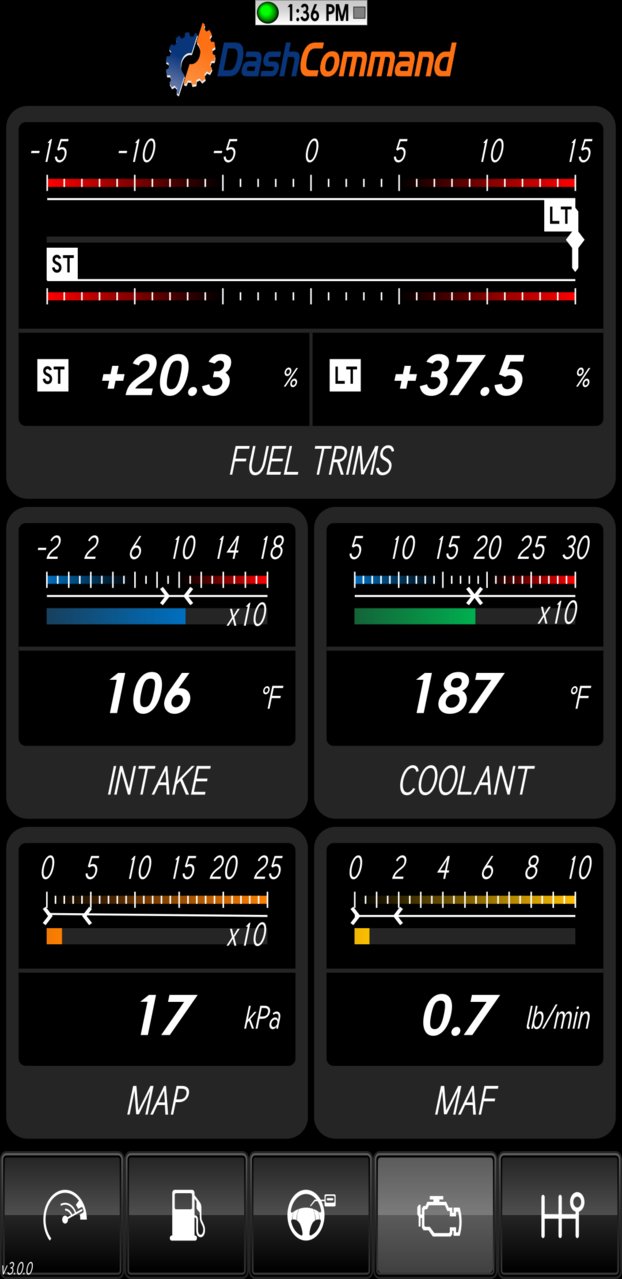Switch to the fuel pump tab
This screenshot has width=622, height=1279.
coord(186,1215)
